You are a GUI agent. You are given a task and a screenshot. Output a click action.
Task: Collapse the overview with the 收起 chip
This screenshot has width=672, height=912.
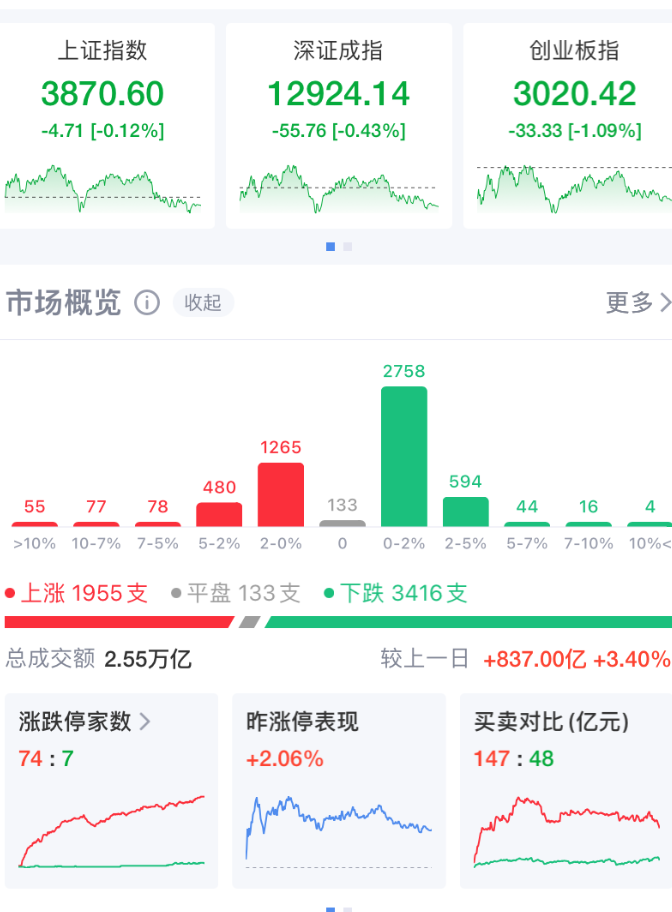click(x=203, y=303)
